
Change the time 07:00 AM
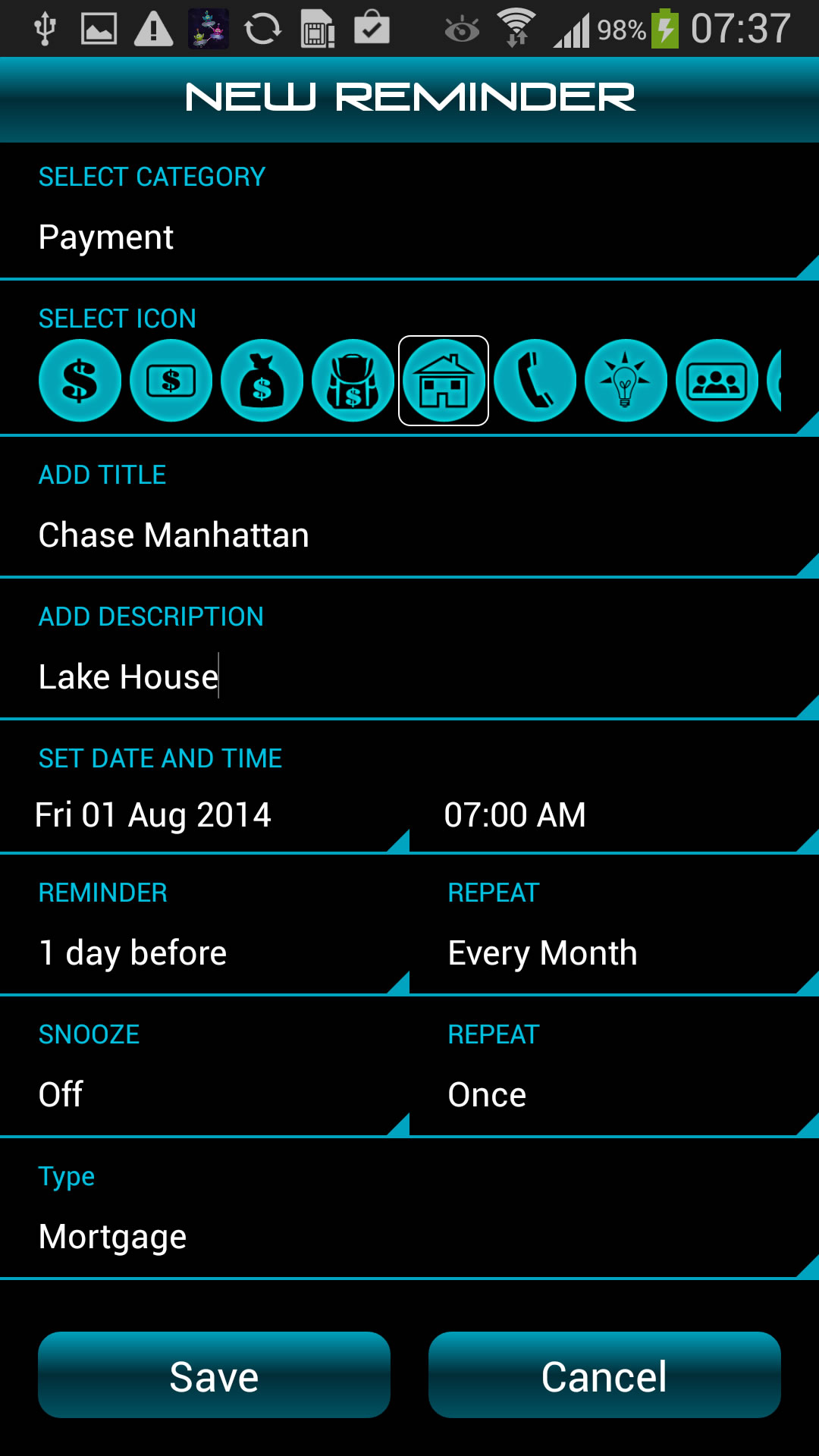(614, 816)
